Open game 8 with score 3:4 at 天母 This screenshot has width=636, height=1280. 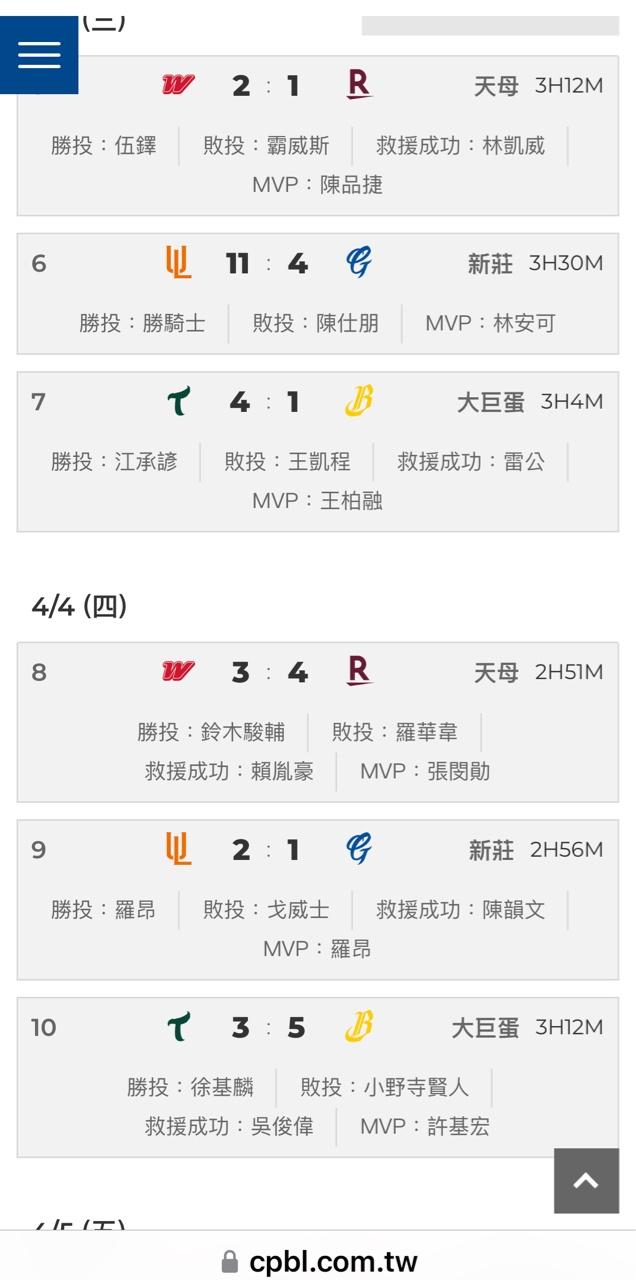point(317,721)
